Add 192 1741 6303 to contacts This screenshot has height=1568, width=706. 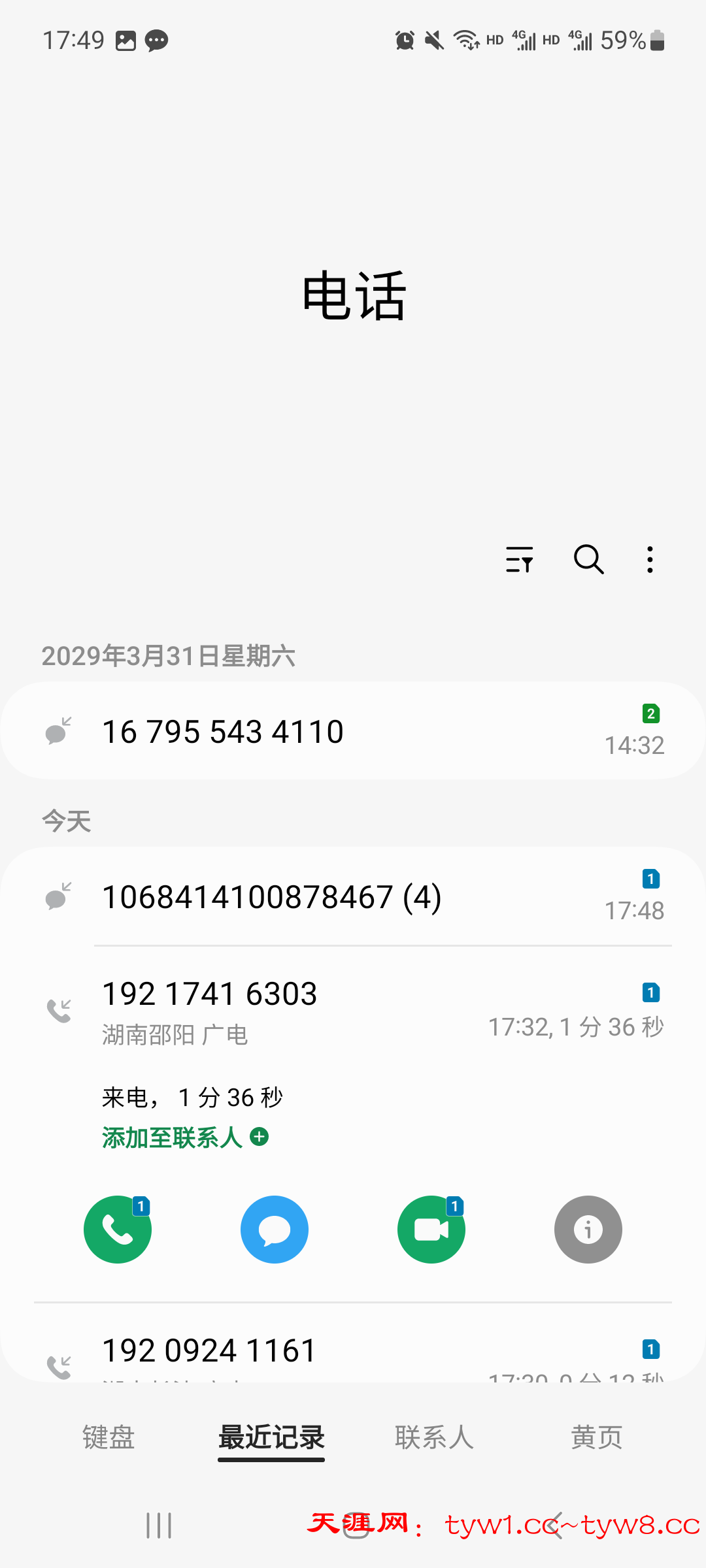pyautogui.click(x=185, y=1137)
